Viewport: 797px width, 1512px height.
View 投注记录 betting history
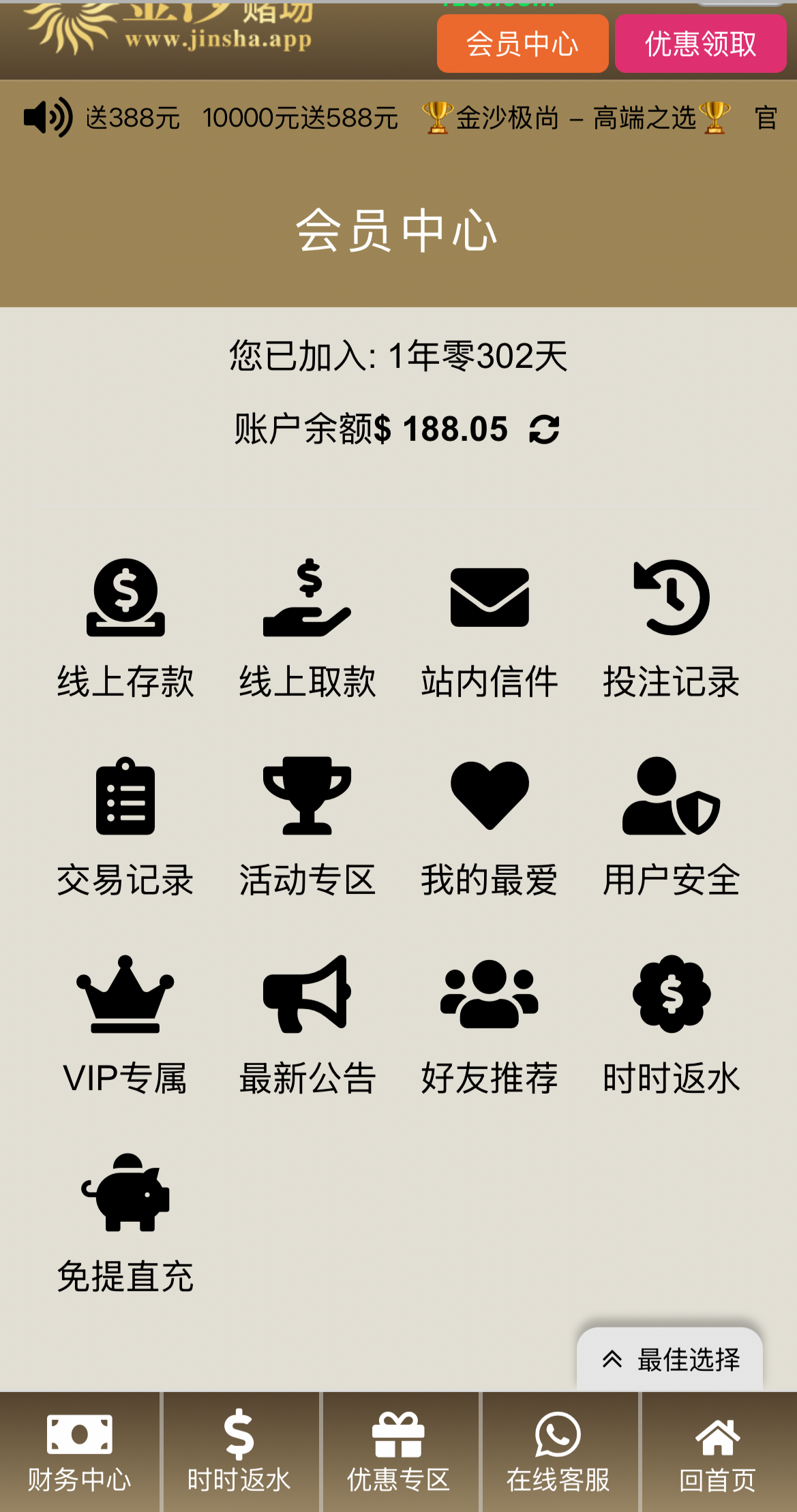click(x=672, y=628)
